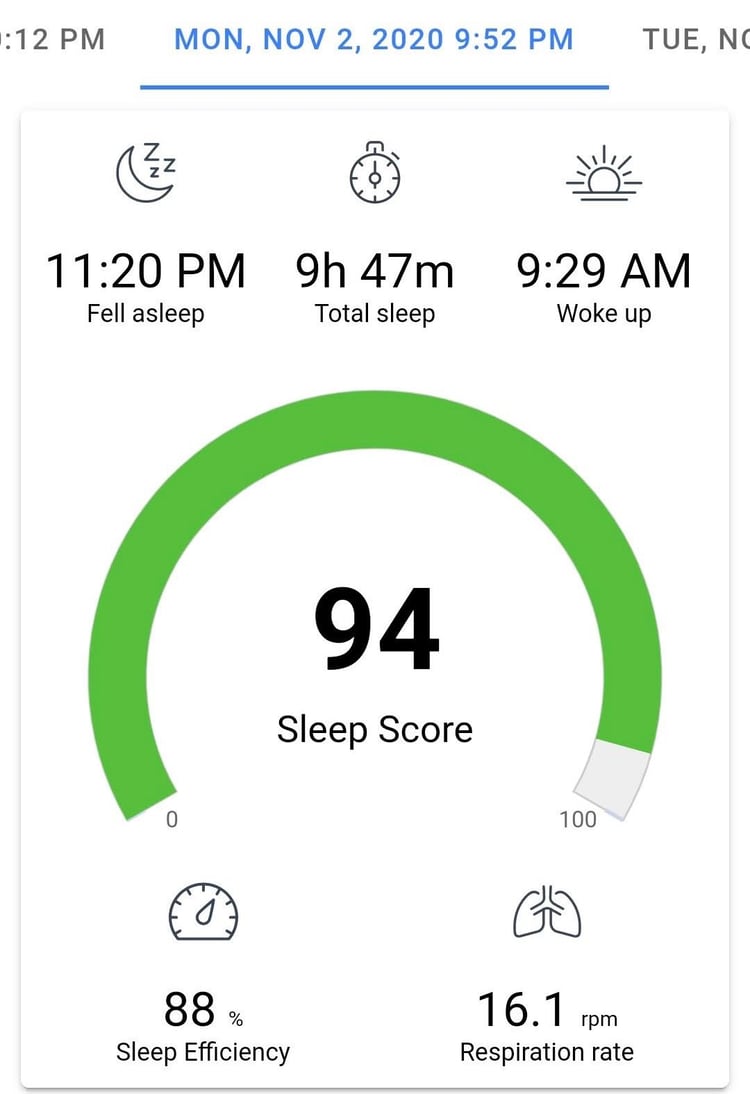Image resolution: width=750 pixels, height=1094 pixels.
Task: Click the lungs Respiration rate icon
Action: point(547,911)
